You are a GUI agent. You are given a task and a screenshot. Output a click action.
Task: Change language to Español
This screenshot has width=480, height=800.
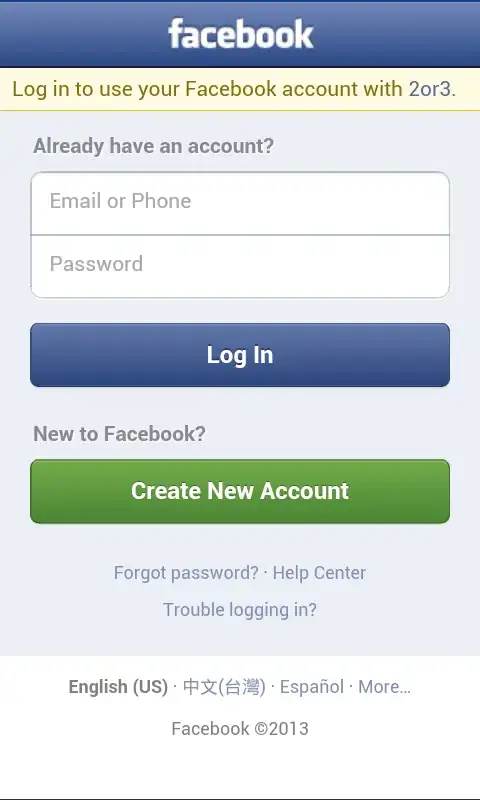pyautogui.click(x=312, y=687)
